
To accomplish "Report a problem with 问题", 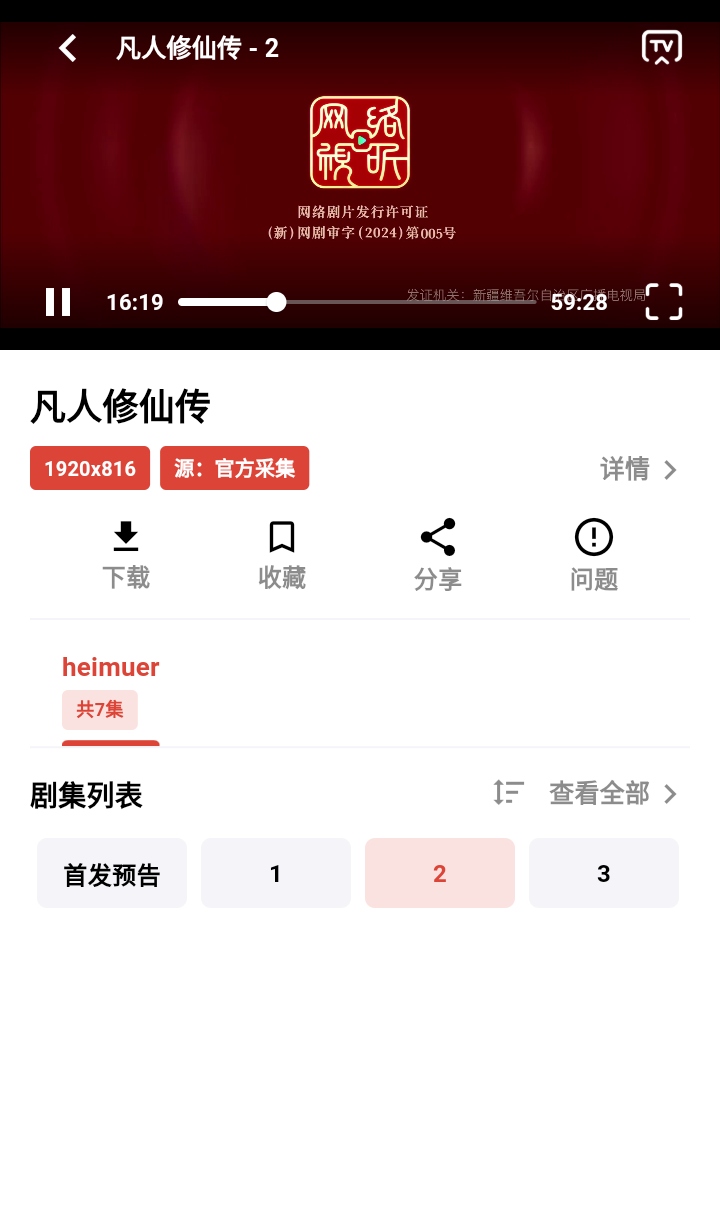I will pyautogui.click(x=594, y=555).
